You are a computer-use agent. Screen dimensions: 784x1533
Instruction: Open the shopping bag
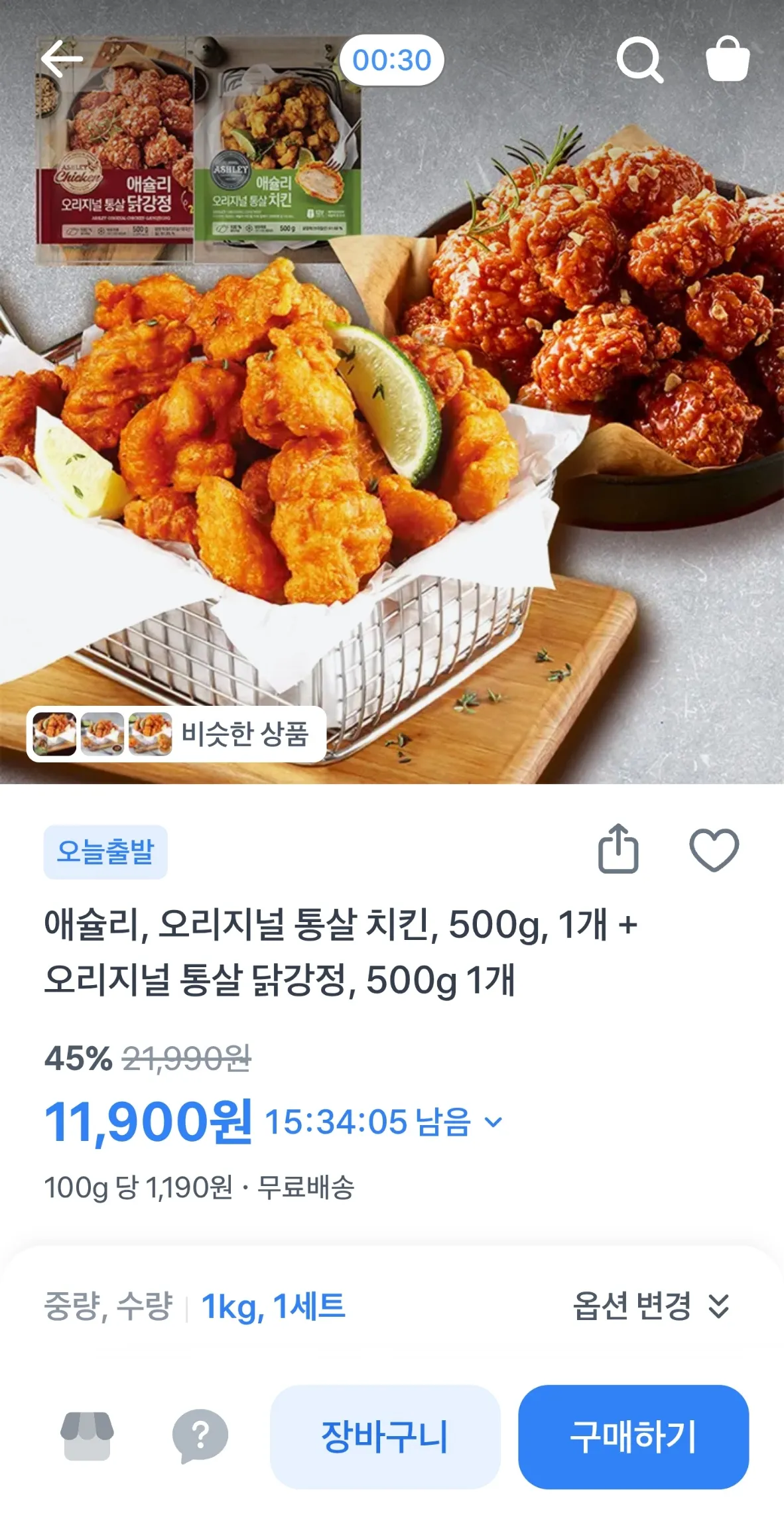point(728,60)
